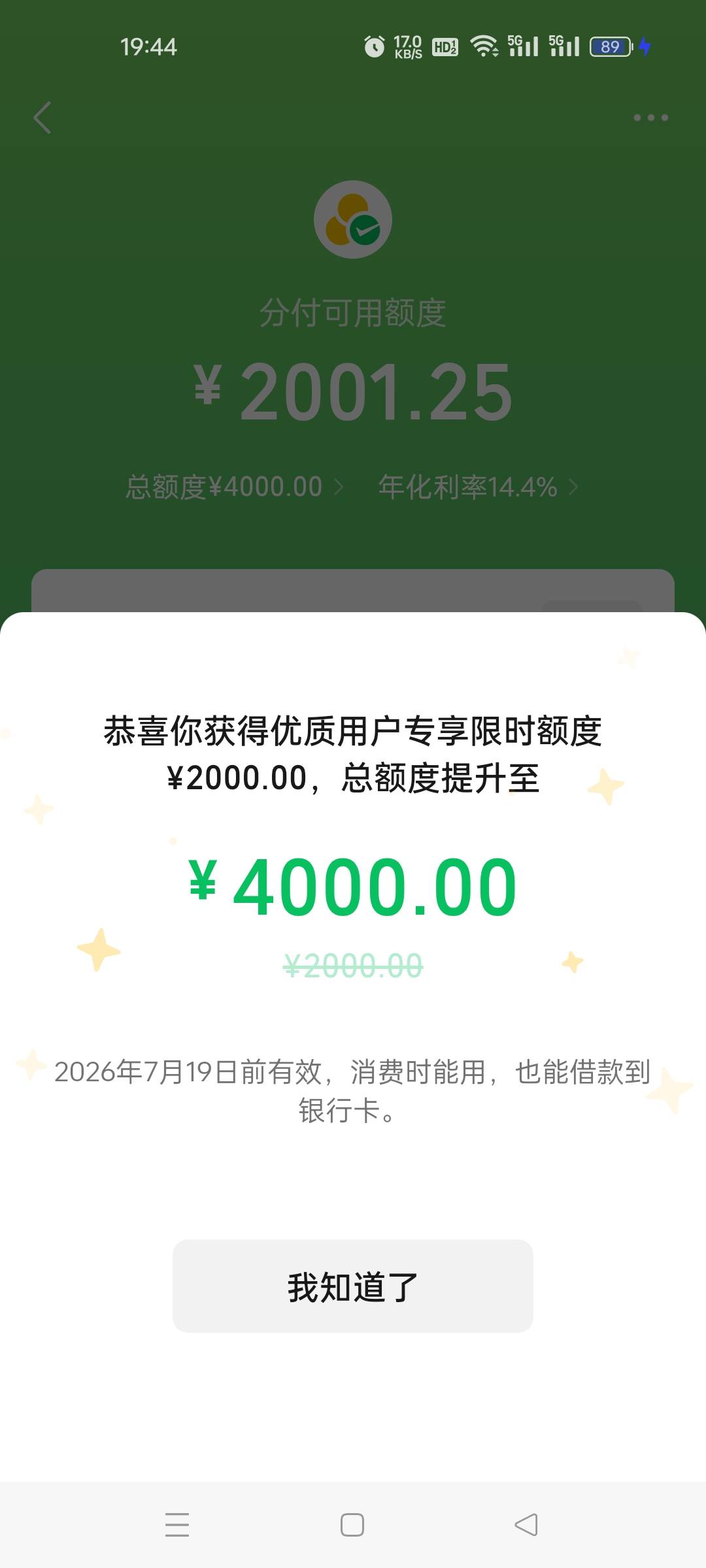Open 总额度¥4000.00 details

click(x=235, y=487)
